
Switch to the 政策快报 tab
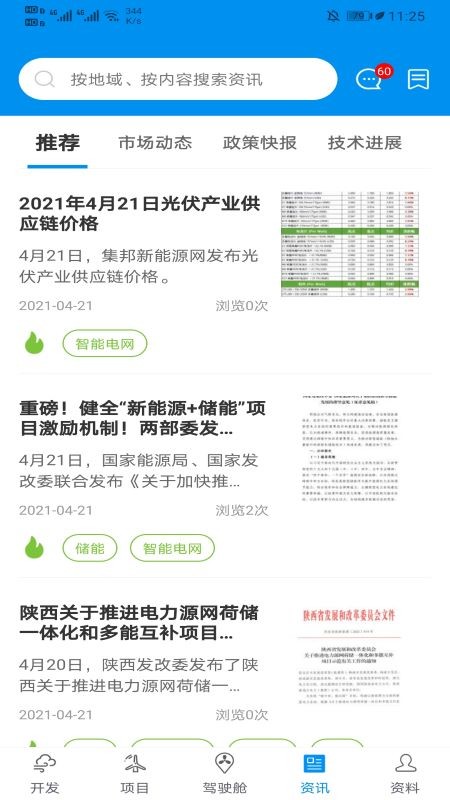coord(260,142)
